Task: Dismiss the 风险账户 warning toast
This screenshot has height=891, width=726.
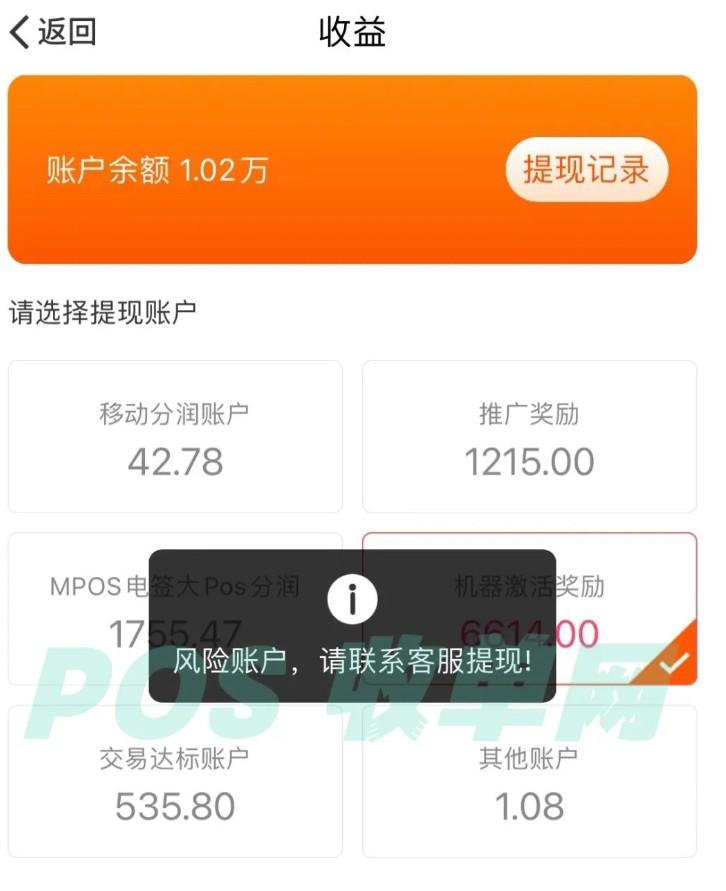Action: click(352, 661)
